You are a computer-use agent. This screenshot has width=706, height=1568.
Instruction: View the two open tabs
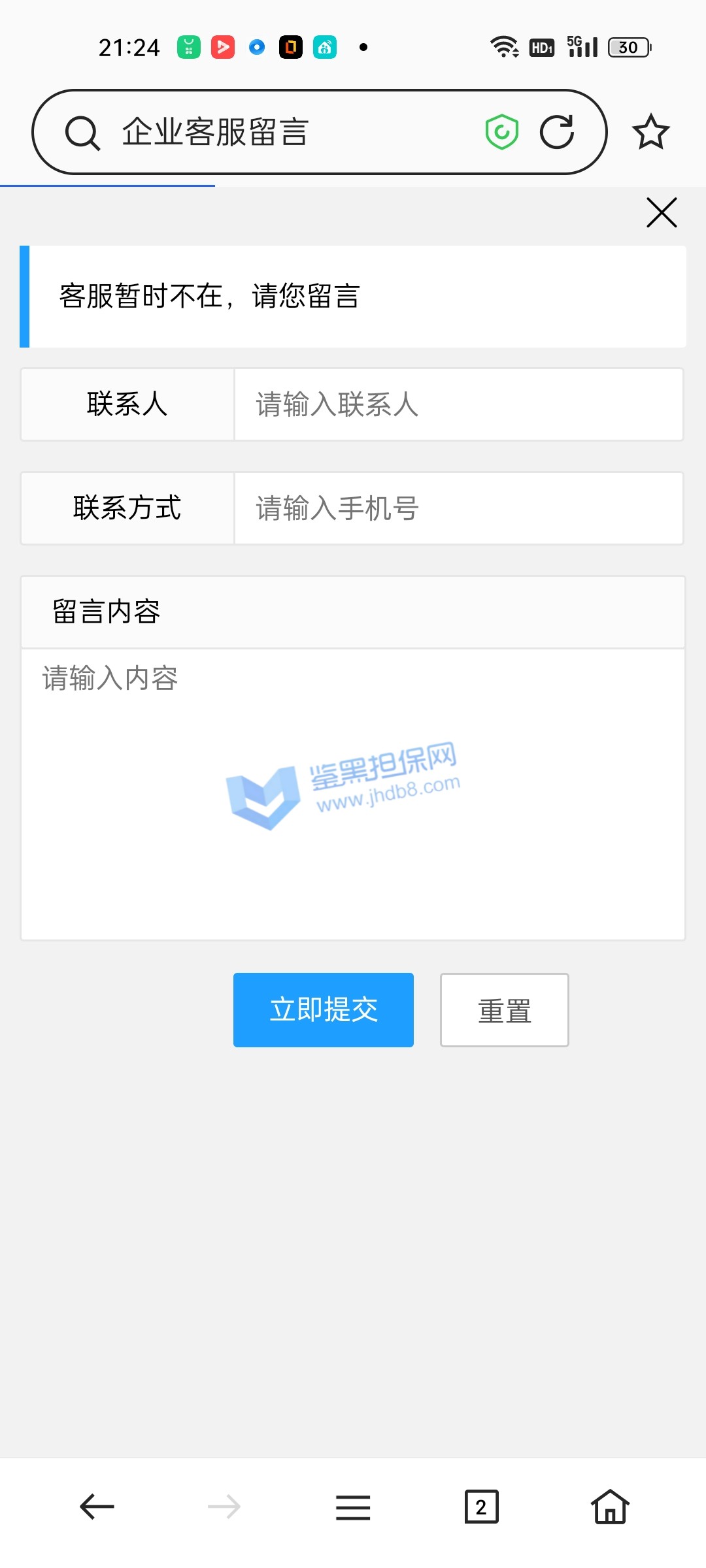[481, 1507]
